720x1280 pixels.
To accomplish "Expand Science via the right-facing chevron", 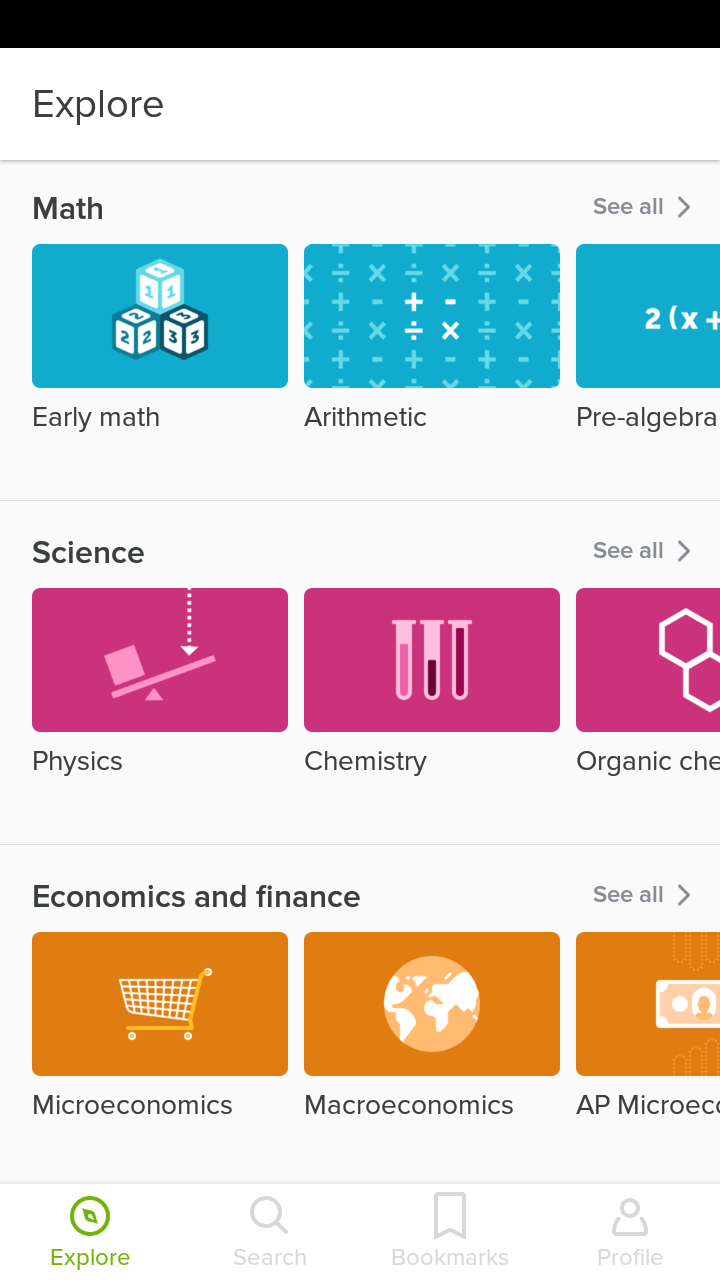I will [x=683, y=550].
